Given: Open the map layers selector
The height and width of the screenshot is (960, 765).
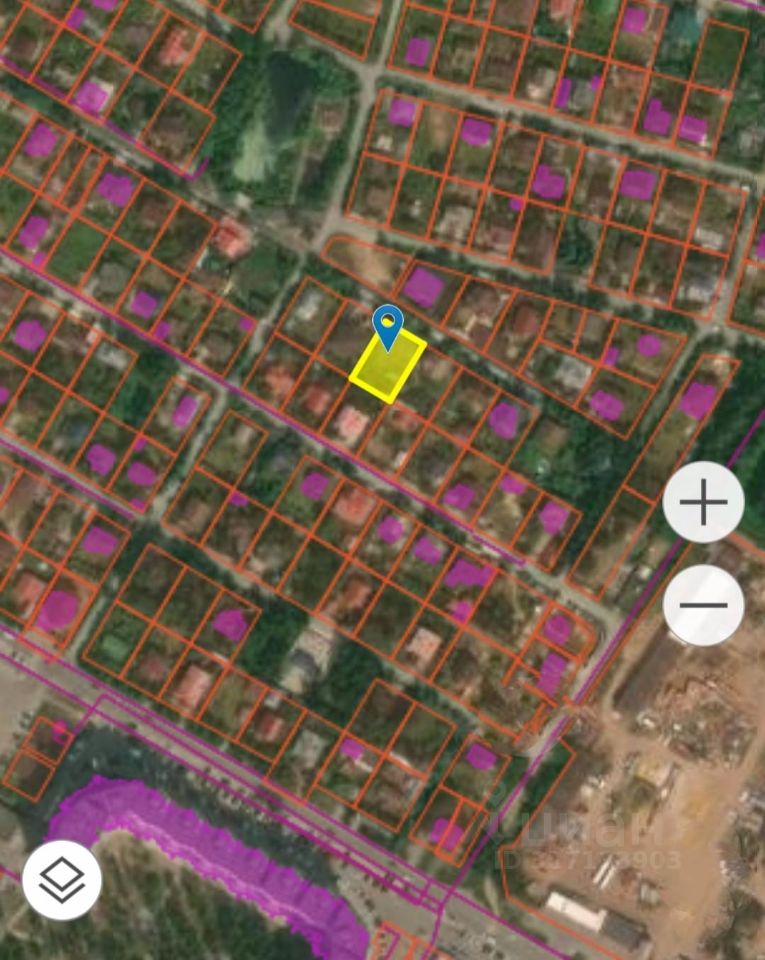Looking at the screenshot, I should (x=61, y=880).
